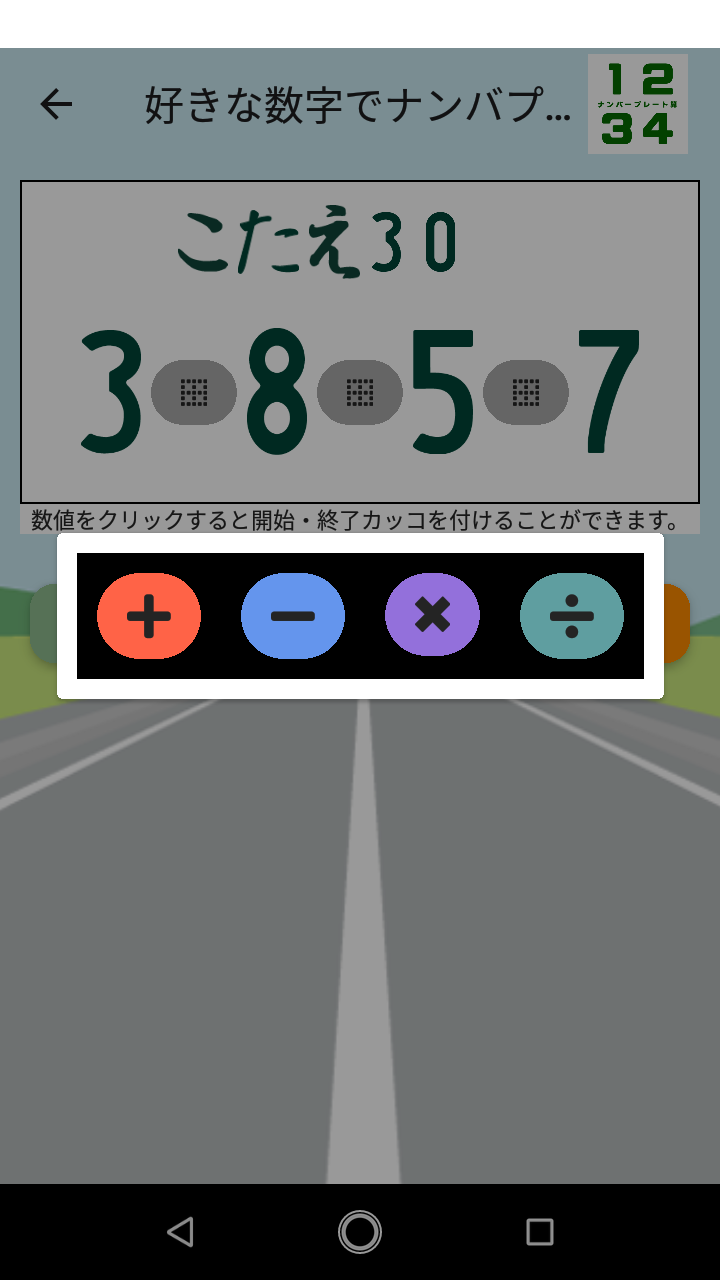Choose the minus operator
This screenshot has height=1280, width=720.
[293, 616]
